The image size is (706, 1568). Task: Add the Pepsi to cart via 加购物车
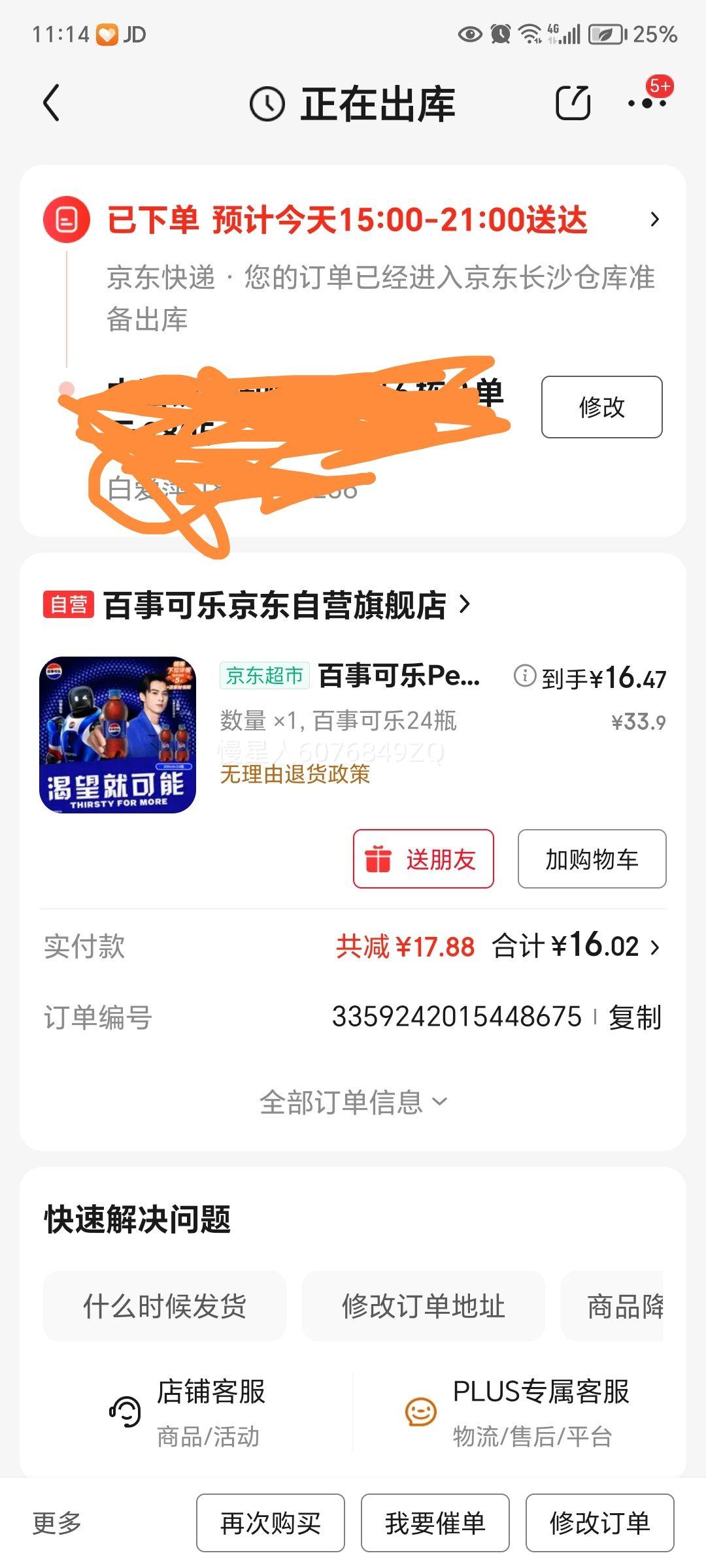click(592, 859)
